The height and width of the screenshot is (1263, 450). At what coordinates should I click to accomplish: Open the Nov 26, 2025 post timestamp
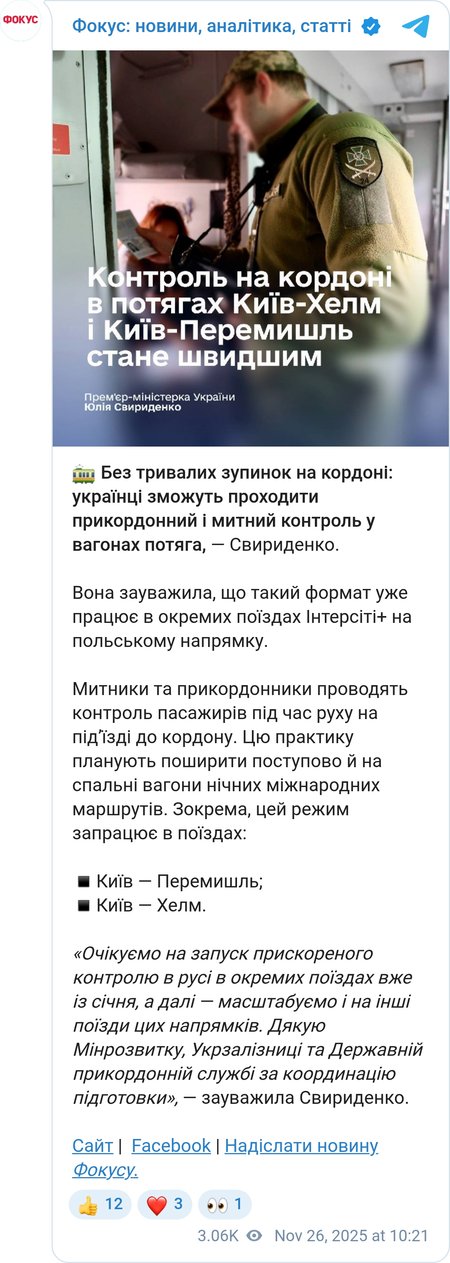(351, 1236)
